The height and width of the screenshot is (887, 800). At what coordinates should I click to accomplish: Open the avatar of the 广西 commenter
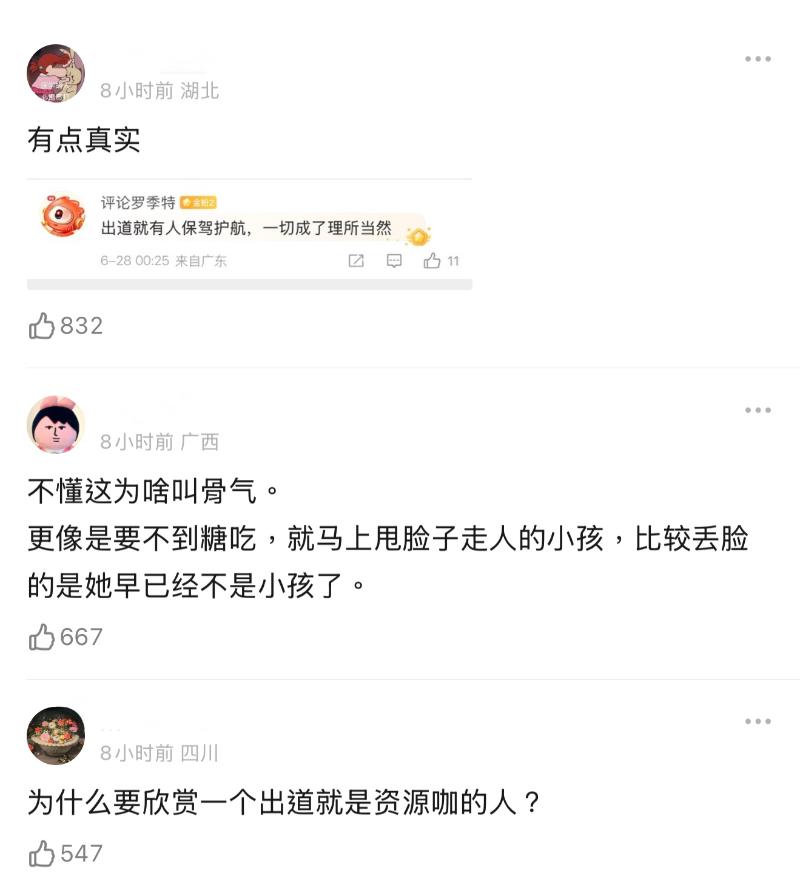pos(56,424)
